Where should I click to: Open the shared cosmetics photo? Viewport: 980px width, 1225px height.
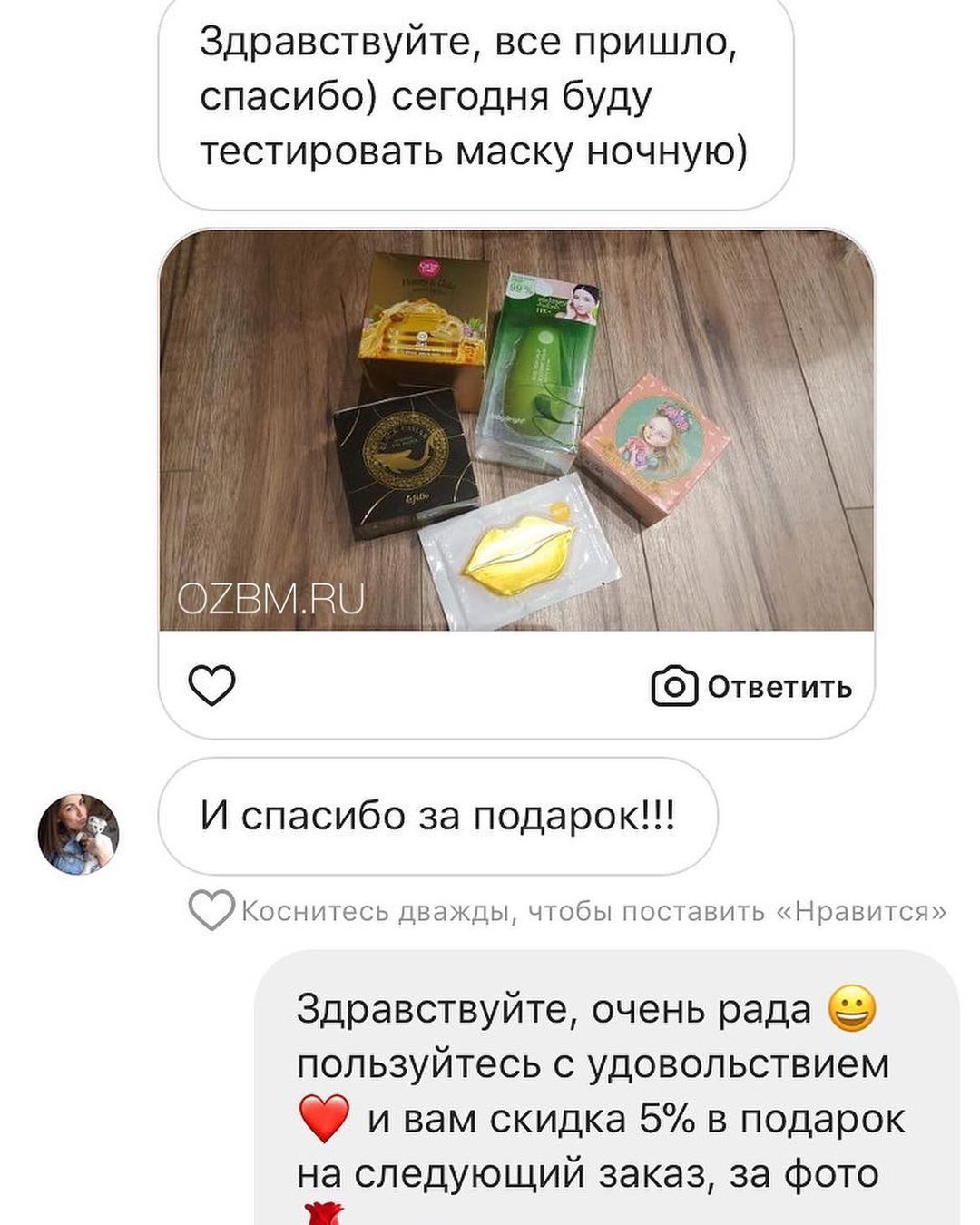pos(515,429)
